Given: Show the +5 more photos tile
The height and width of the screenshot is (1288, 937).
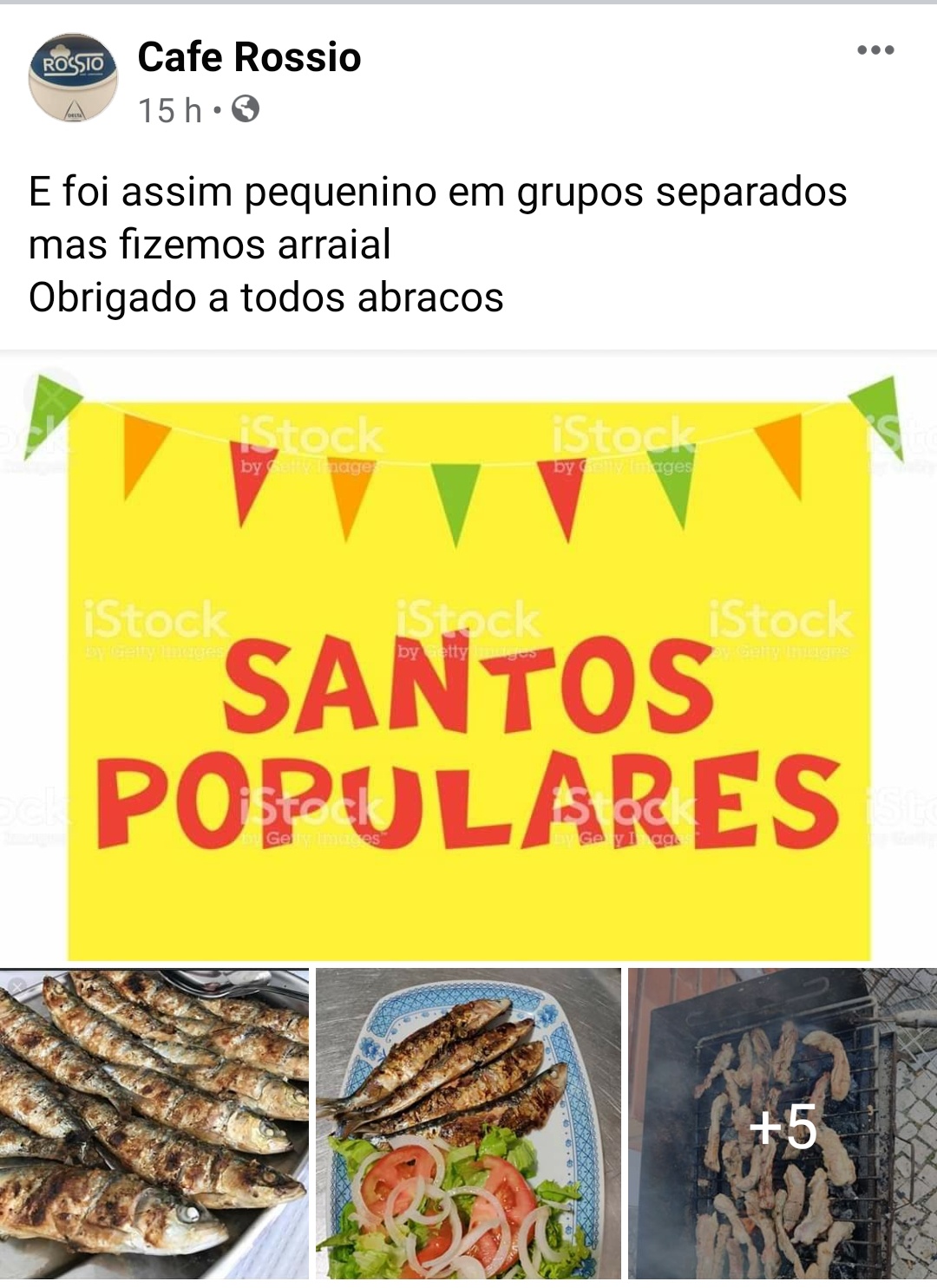Looking at the screenshot, I should click(783, 1123).
